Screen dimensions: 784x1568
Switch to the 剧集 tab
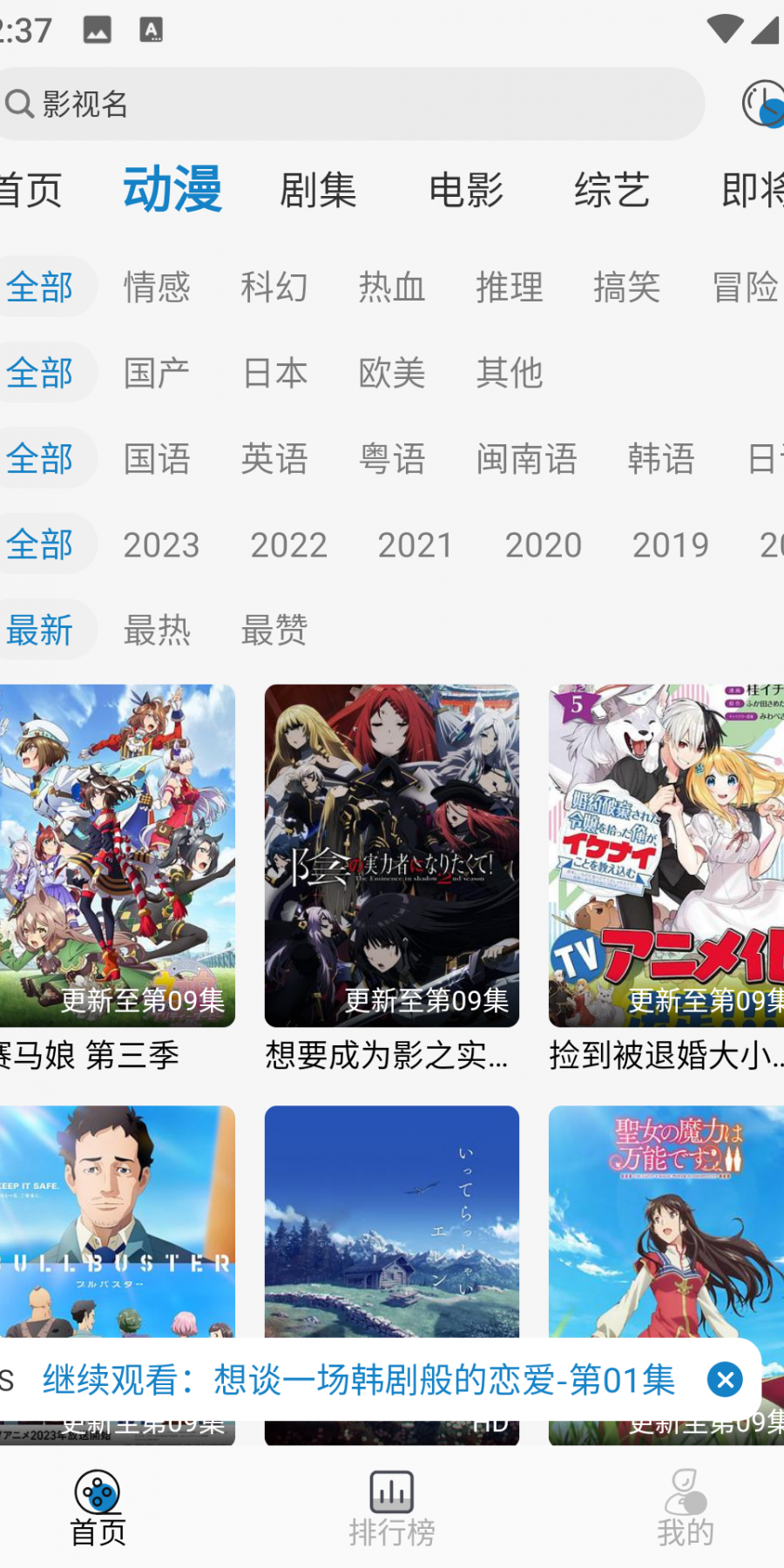[x=318, y=190]
